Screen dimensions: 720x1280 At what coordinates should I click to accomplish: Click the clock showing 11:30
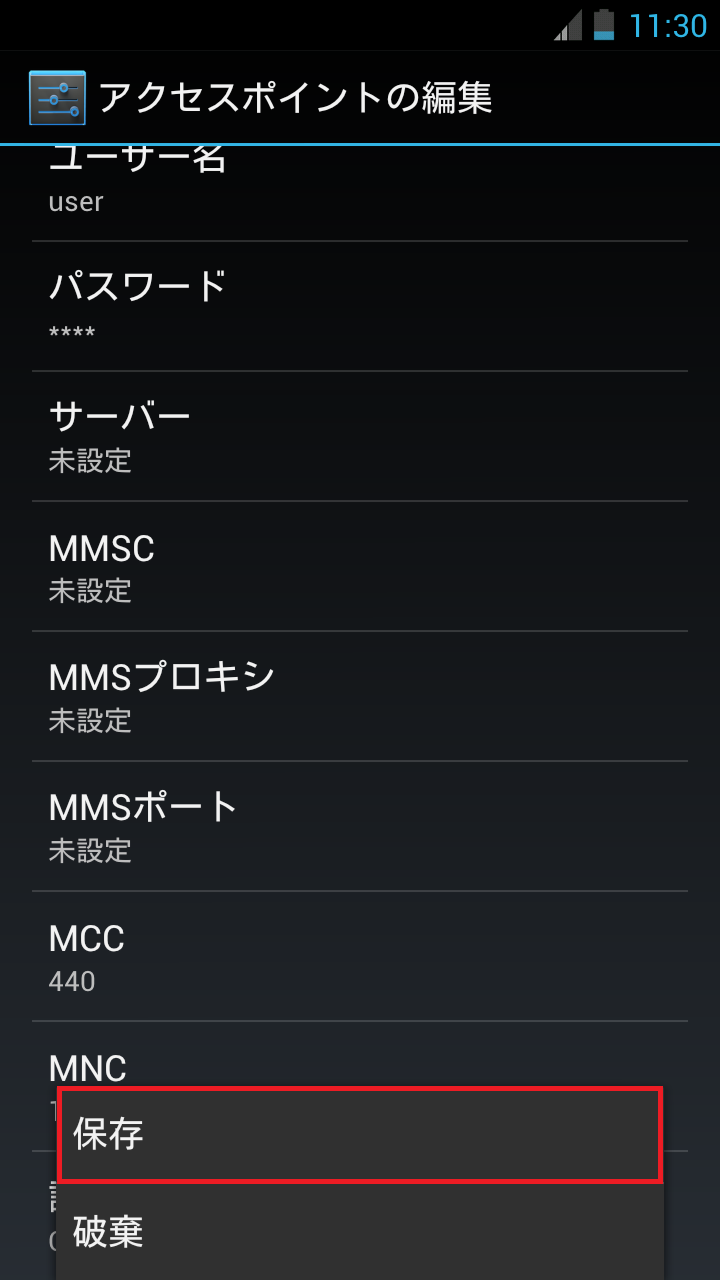point(672,25)
